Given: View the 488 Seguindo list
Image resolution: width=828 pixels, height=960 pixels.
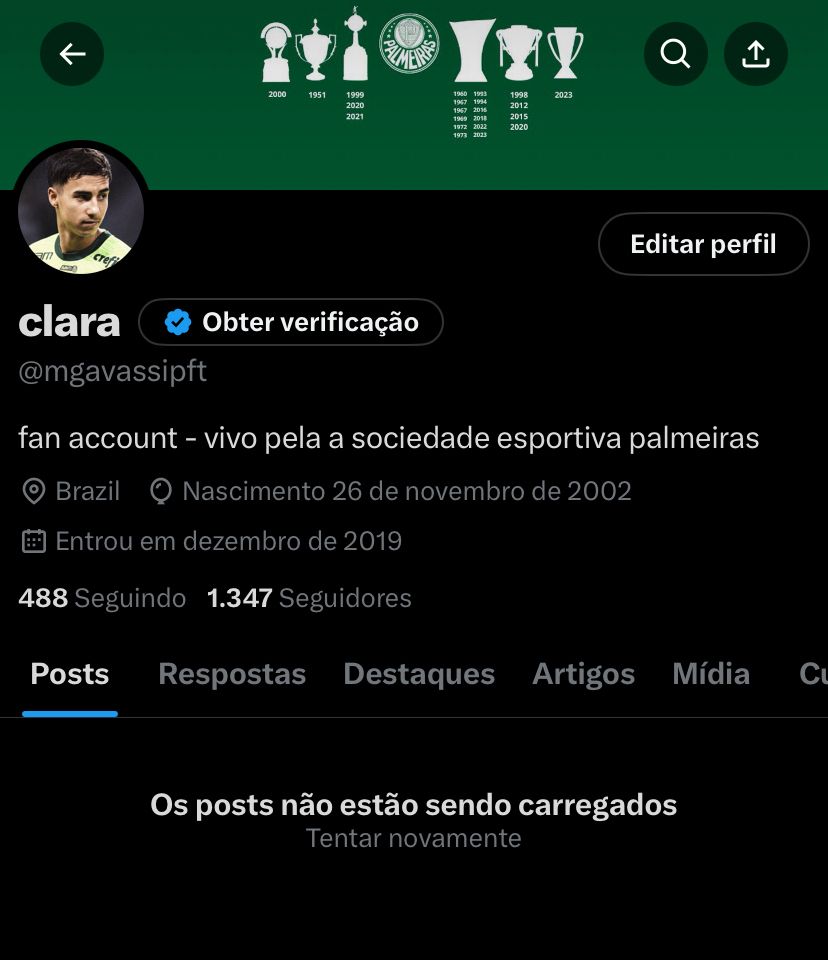Looking at the screenshot, I should 102,598.
